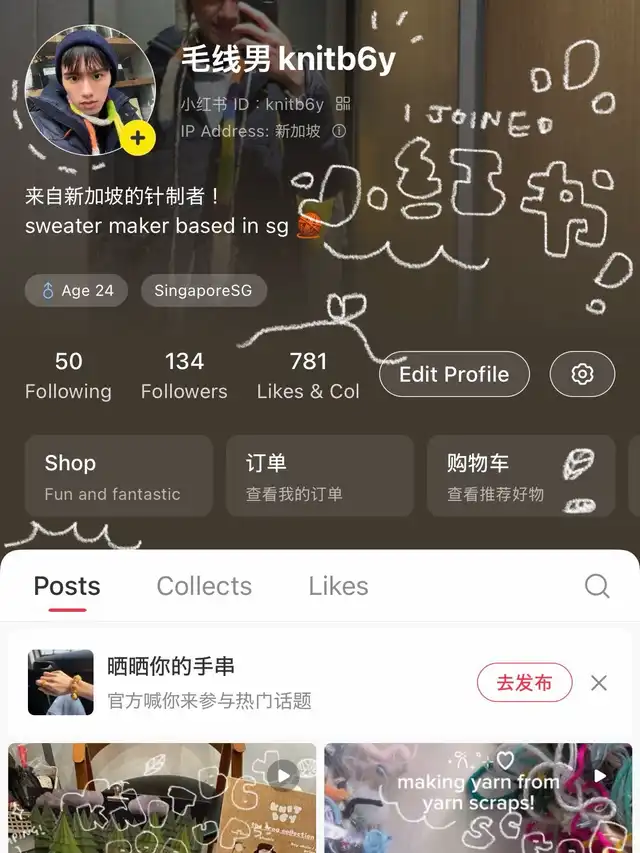Open the 购物车 shopping cart card

click(520, 476)
